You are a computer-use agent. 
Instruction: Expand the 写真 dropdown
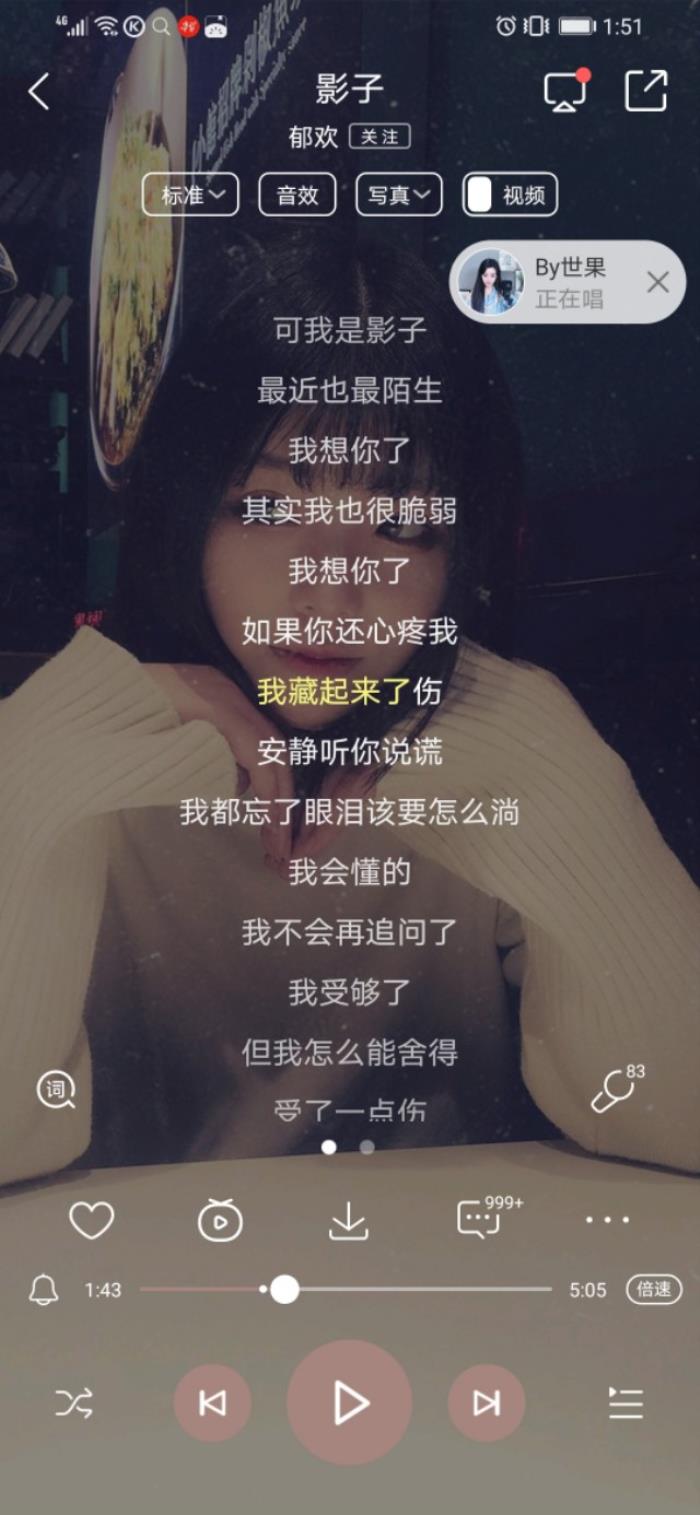(399, 195)
